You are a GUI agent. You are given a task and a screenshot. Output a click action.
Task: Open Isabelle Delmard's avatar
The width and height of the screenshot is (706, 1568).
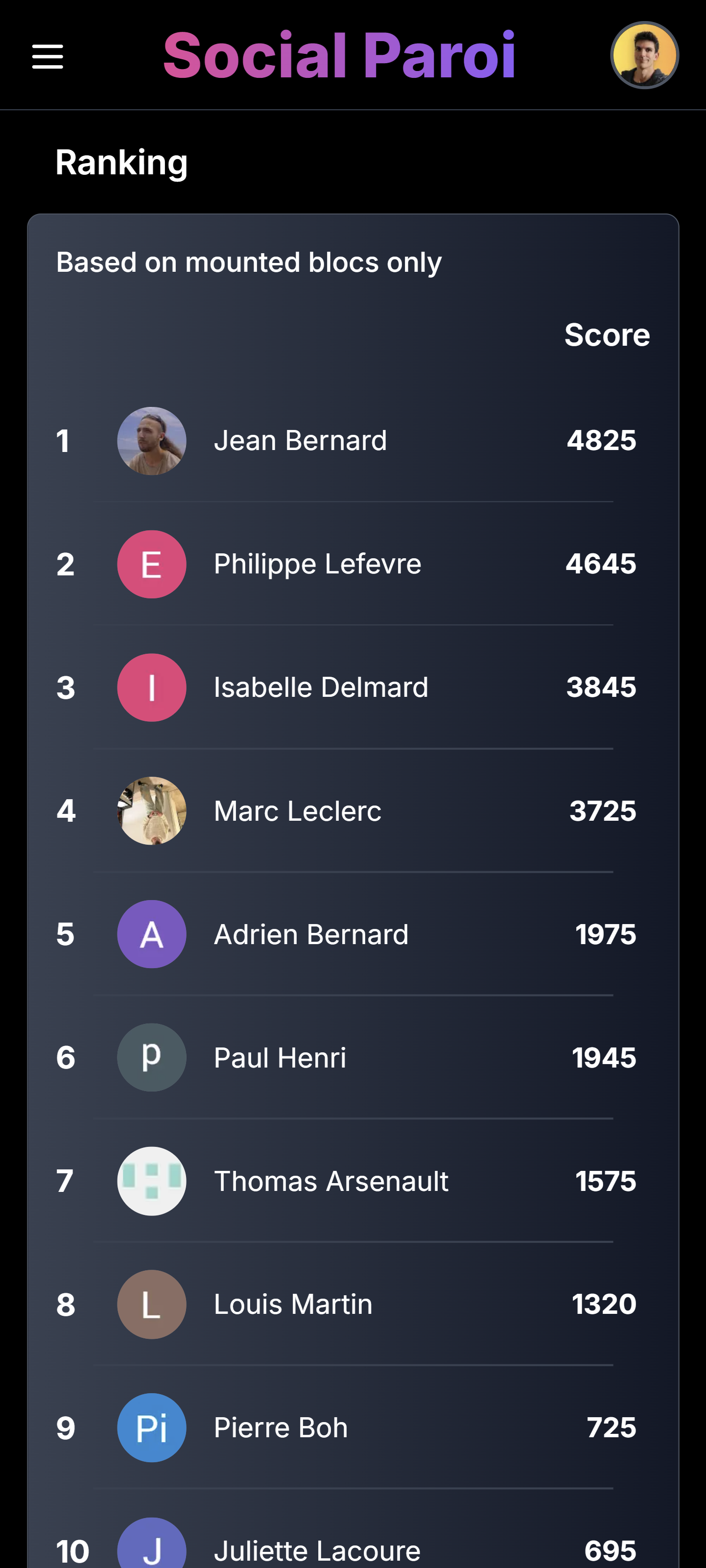[x=152, y=687]
